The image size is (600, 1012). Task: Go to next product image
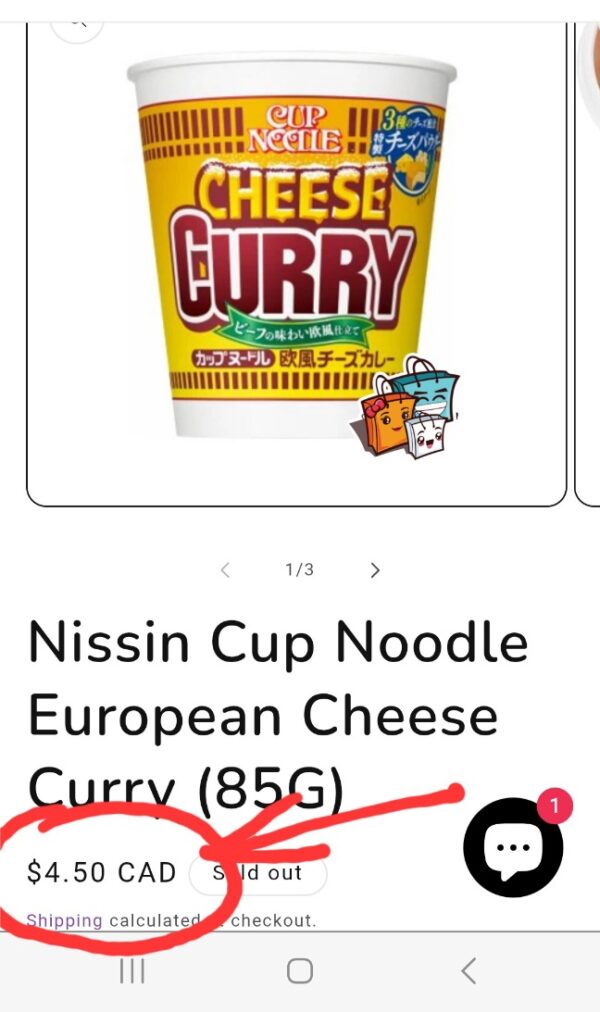(375, 570)
